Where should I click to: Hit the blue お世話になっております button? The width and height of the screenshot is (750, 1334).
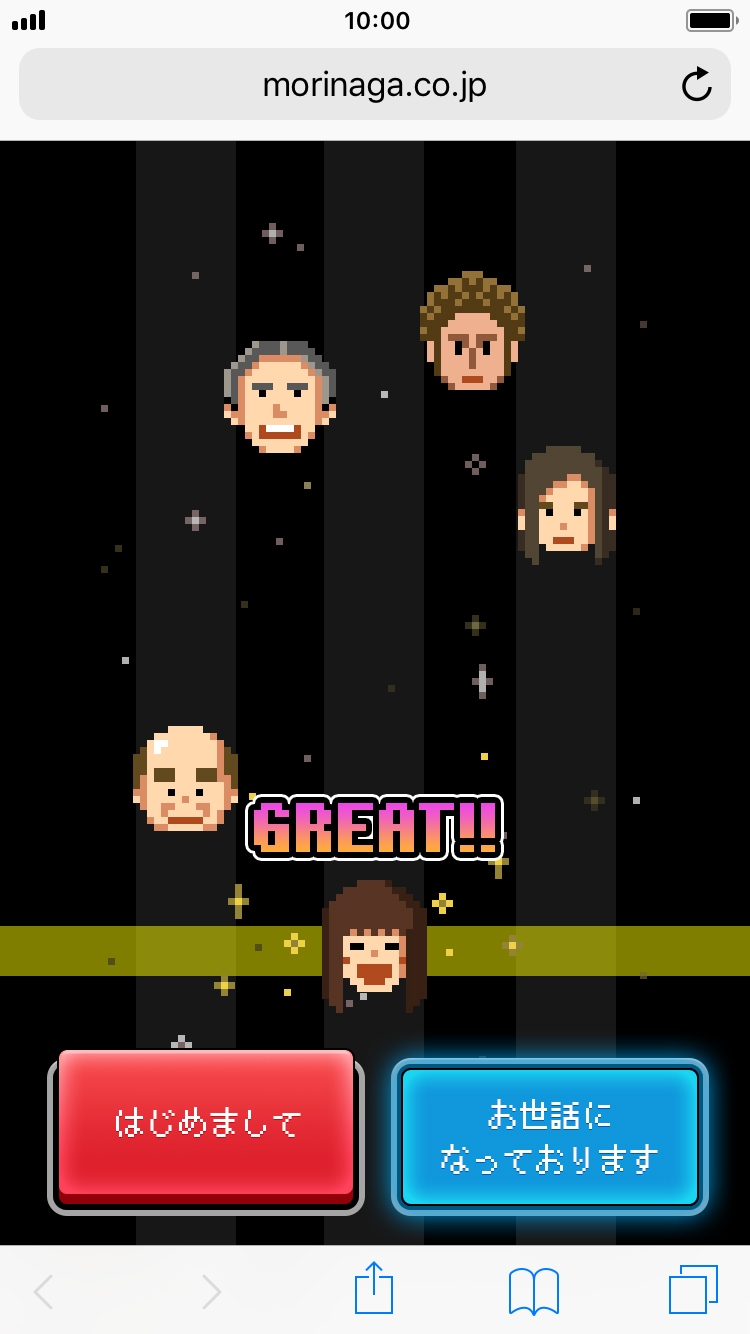pyautogui.click(x=550, y=1137)
